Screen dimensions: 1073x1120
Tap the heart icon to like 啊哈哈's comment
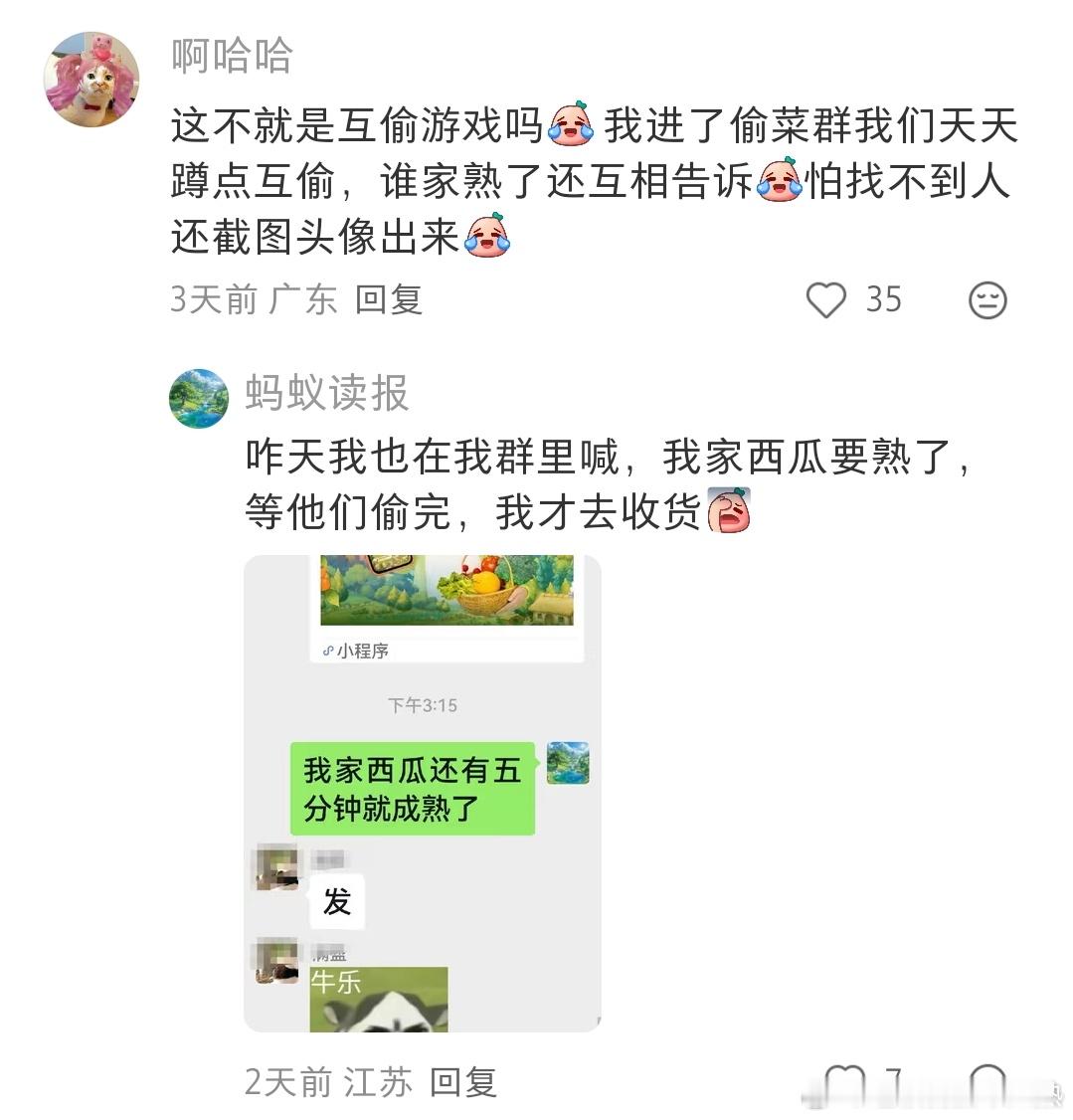[x=826, y=300]
